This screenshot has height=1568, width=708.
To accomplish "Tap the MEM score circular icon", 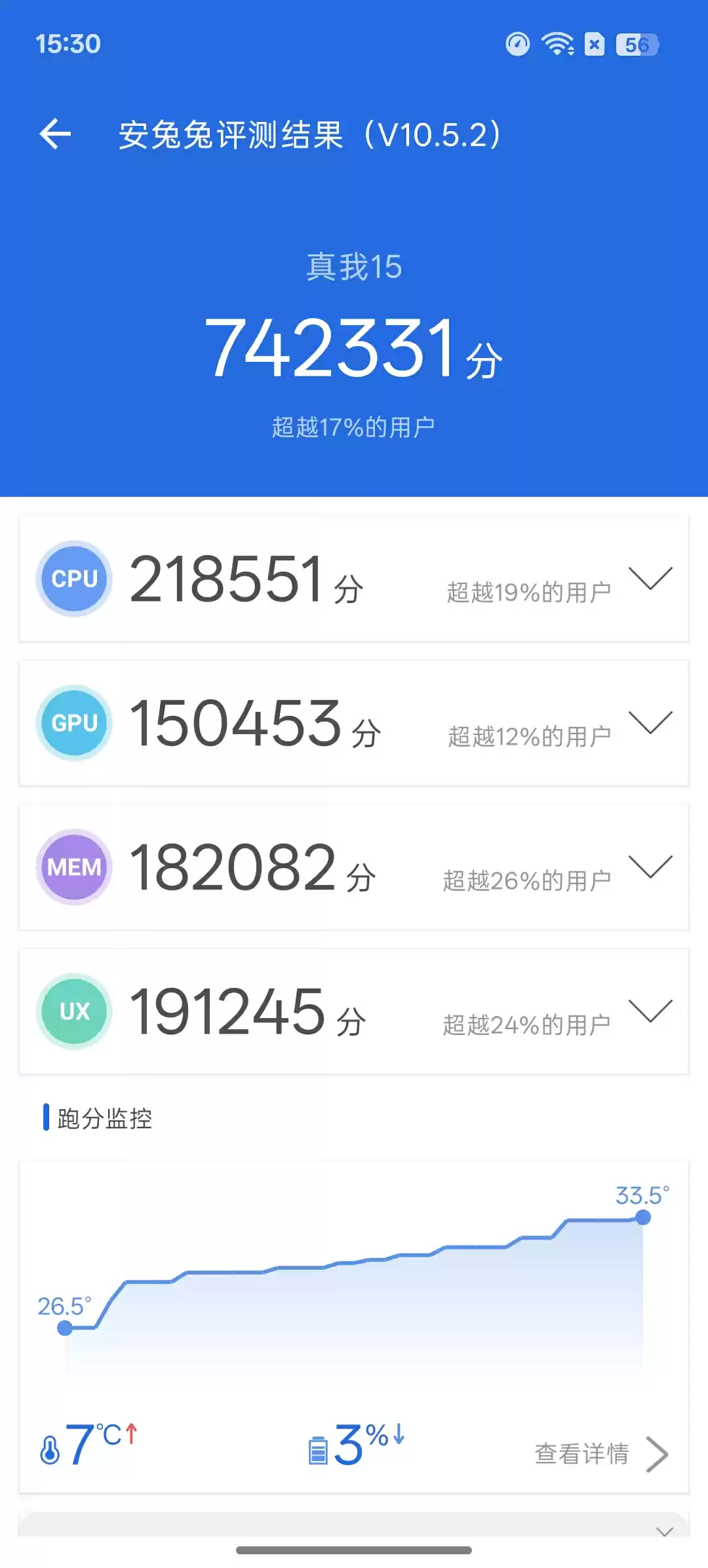I will [74, 867].
